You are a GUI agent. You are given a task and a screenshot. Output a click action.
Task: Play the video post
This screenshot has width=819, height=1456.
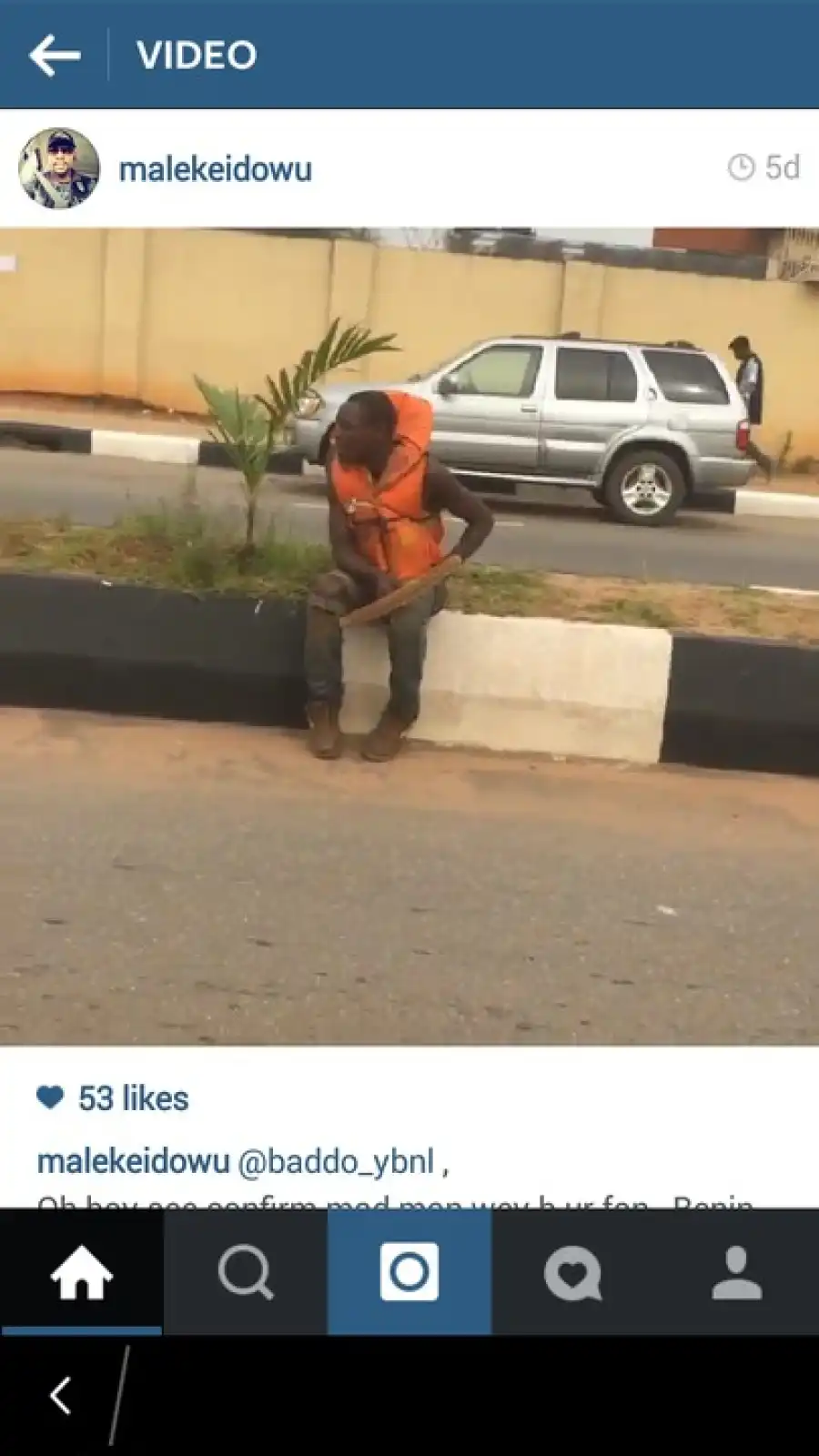(x=409, y=637)
